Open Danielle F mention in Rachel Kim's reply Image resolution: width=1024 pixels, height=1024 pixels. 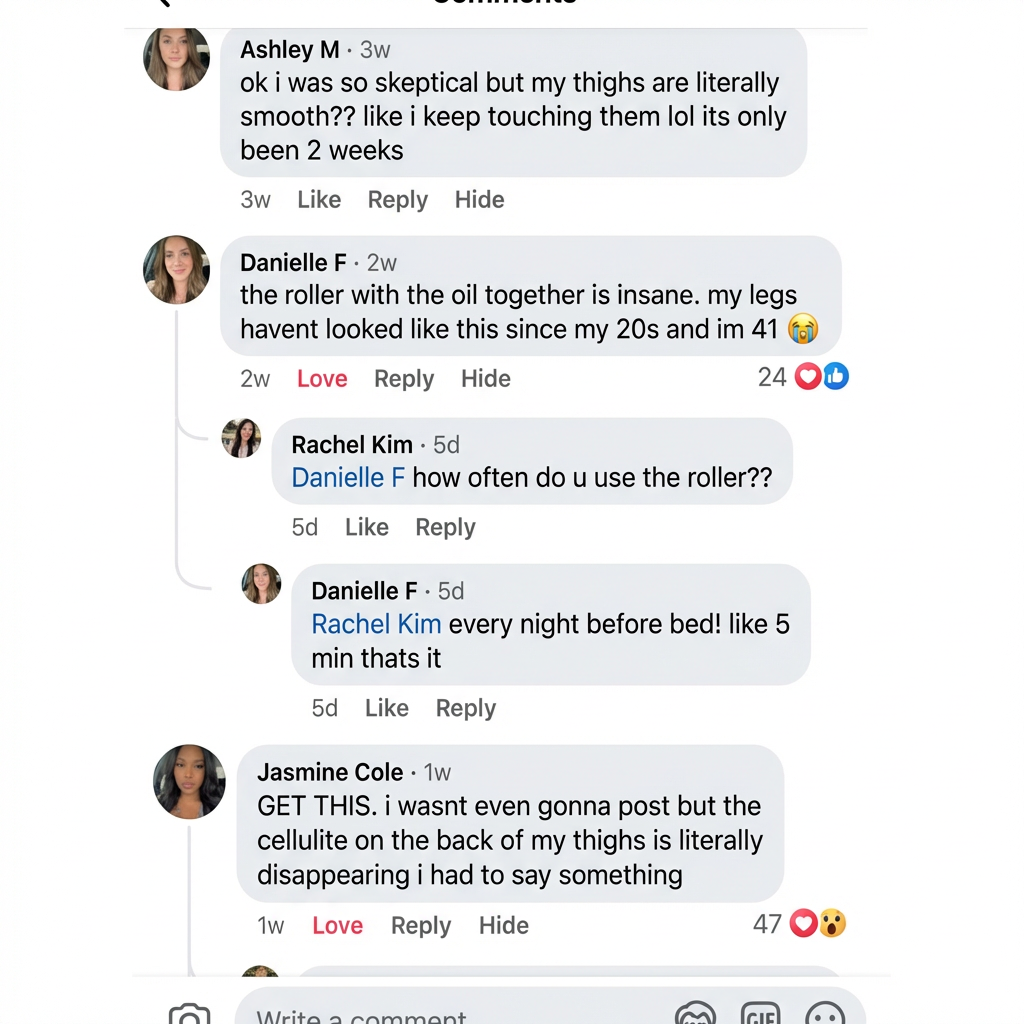[x=348, y=478]
